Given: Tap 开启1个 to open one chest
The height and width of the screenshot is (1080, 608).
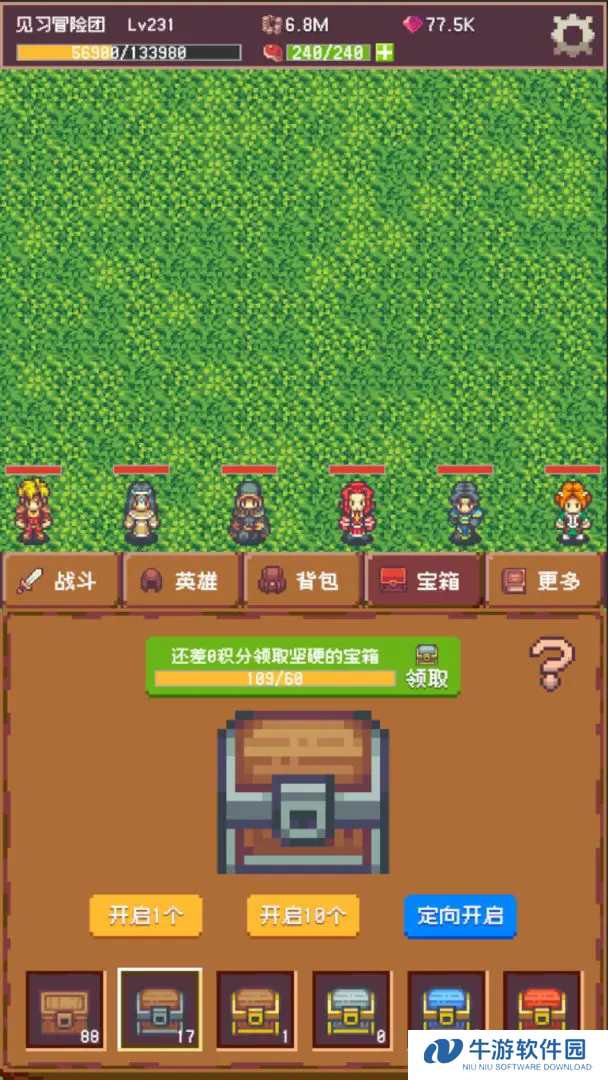Looking at the screenshot, I should (x=146, y=915).
